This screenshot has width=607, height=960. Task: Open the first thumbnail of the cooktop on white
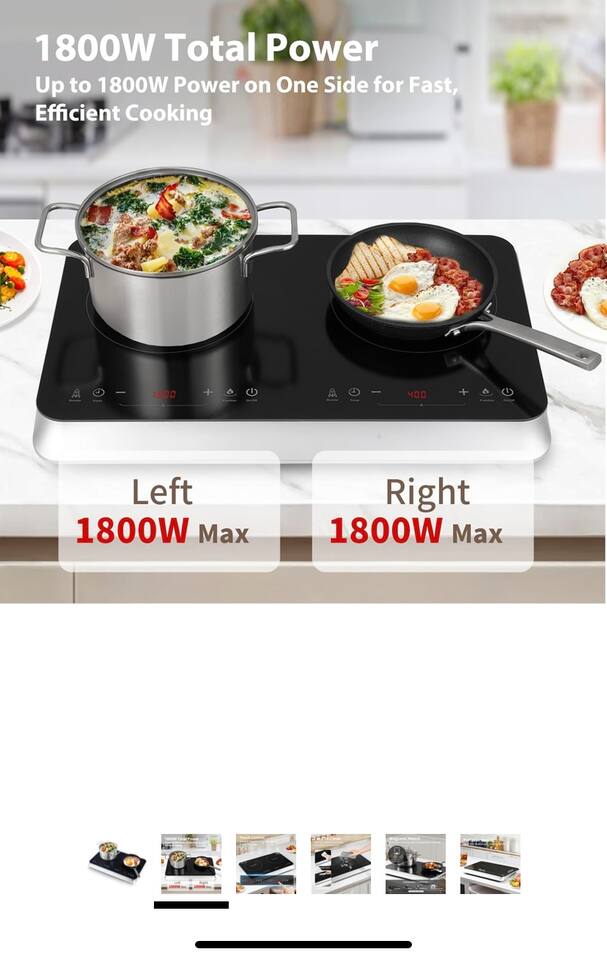tap(117, 863)
